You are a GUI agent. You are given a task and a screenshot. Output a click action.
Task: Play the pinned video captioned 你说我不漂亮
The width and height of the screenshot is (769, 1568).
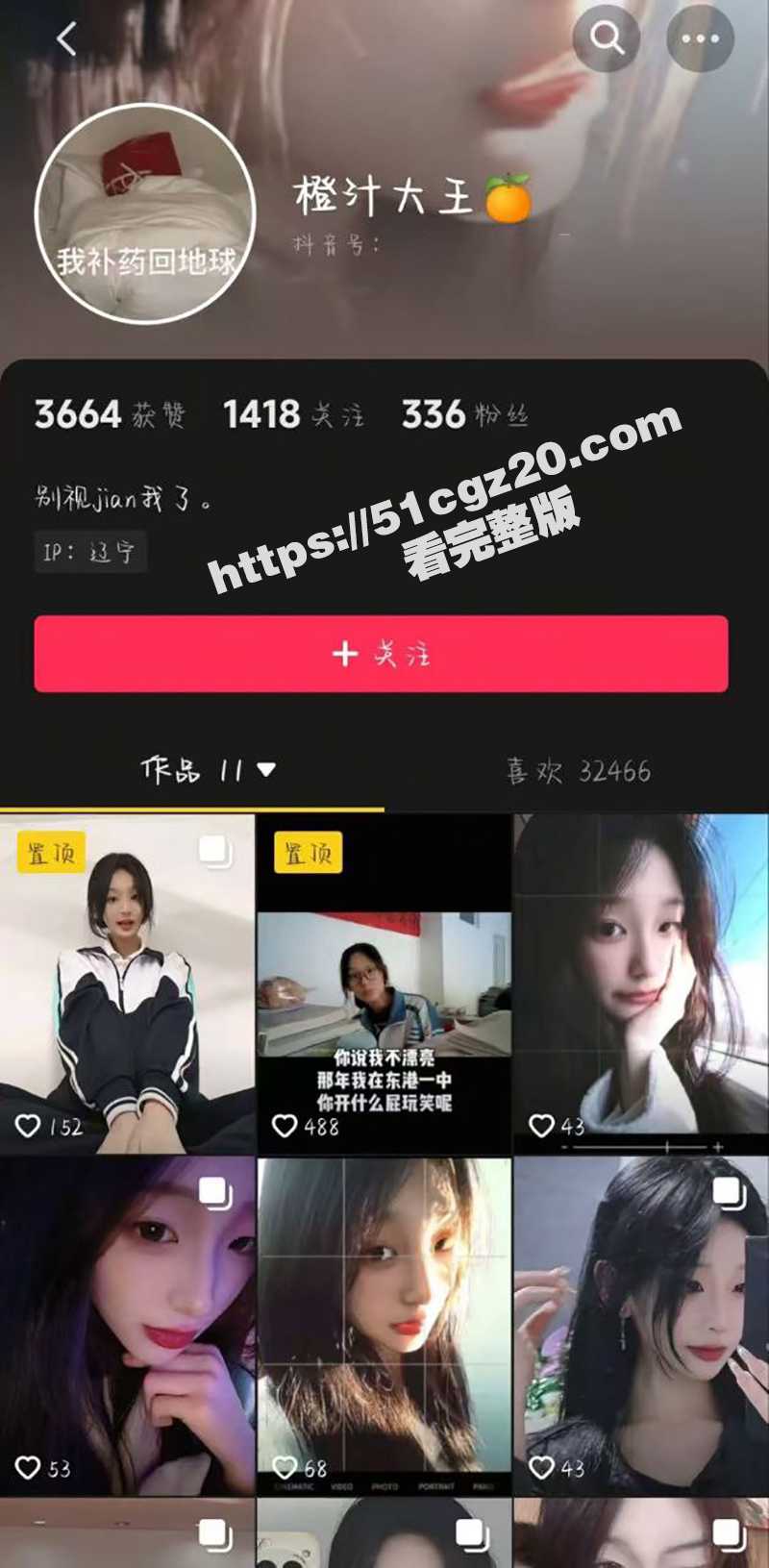pos(384,985)
